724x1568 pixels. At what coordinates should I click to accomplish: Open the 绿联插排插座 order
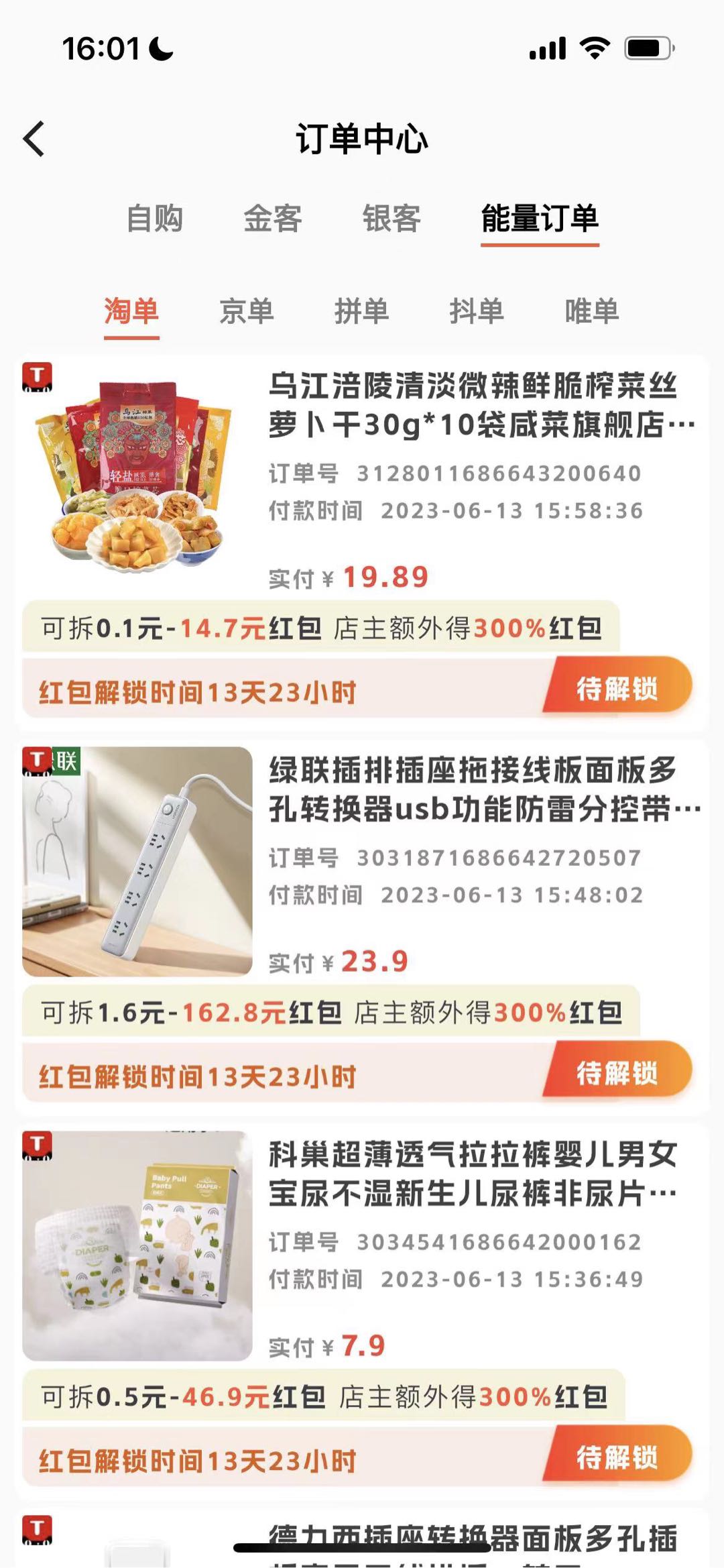coord(473,790)
